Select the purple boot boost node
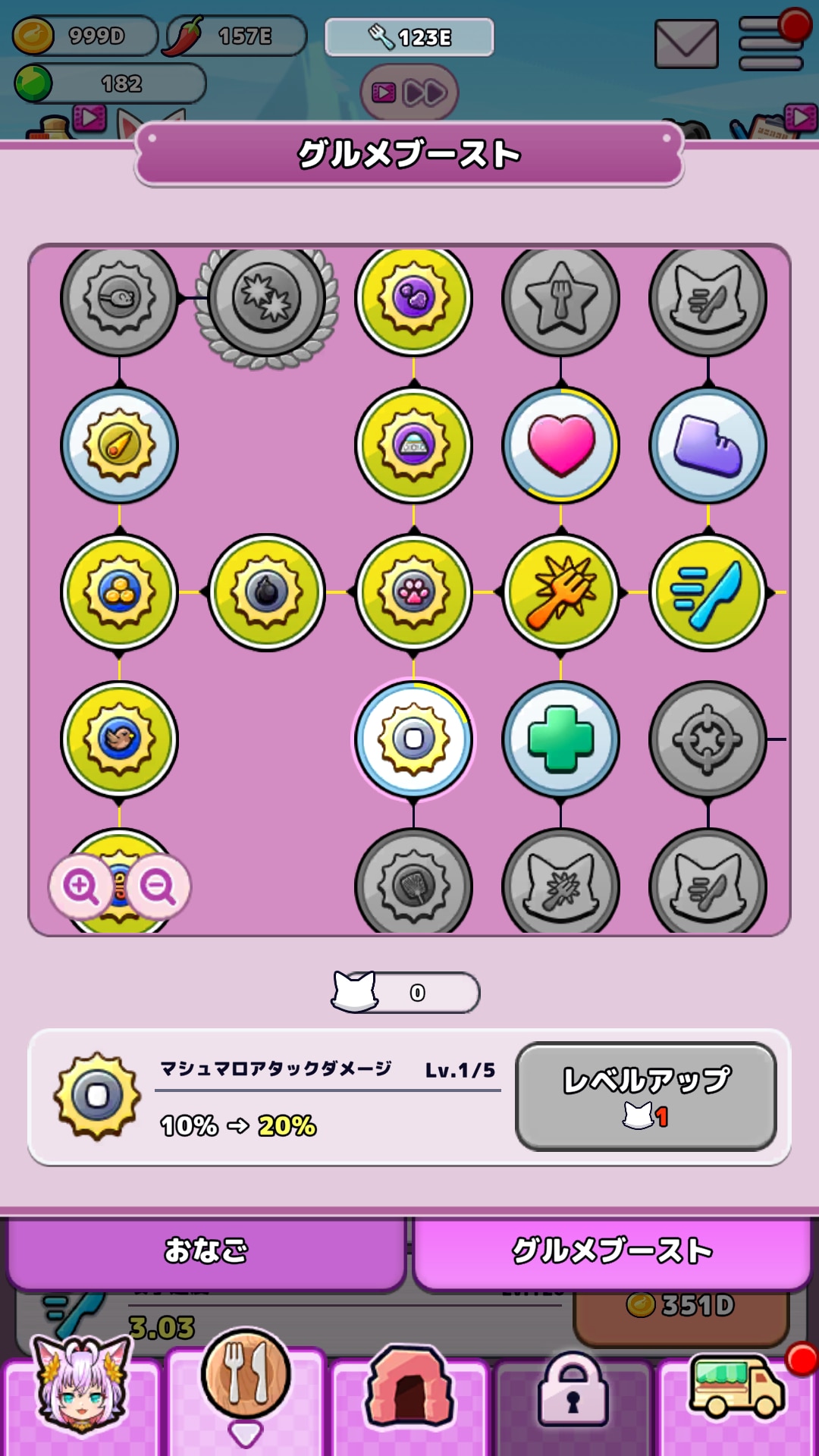 pyautogui.click(x=708, y=445)
